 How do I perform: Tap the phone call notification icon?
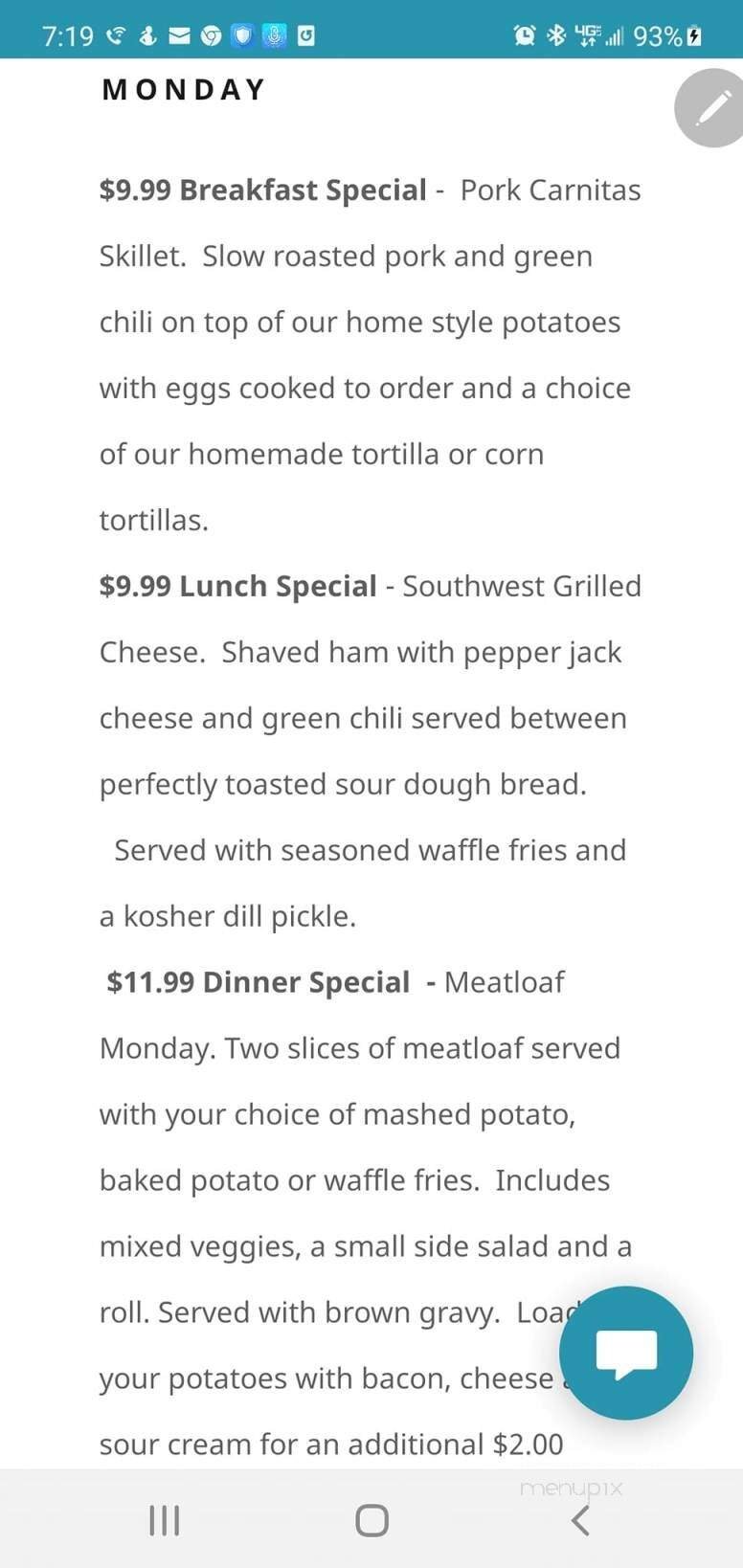point(116,35)
